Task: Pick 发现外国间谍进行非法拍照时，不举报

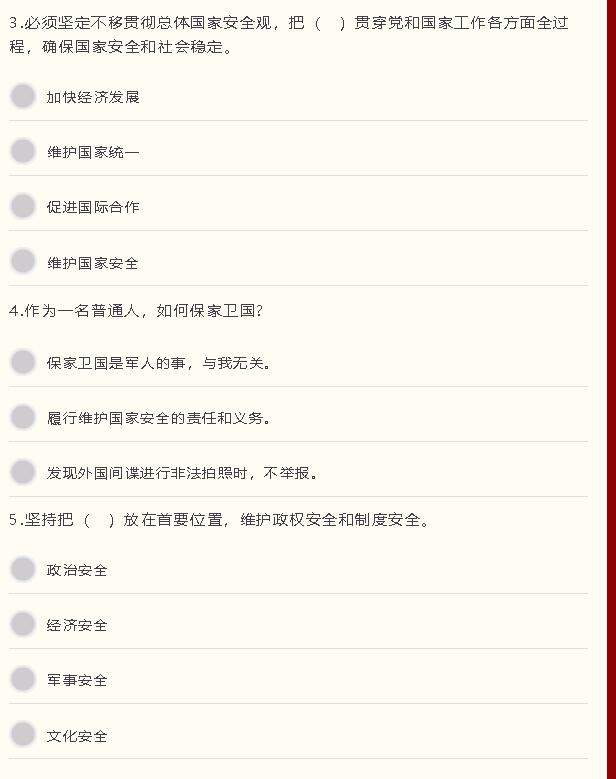Action: pyautogui.click(x=23, y=472)
